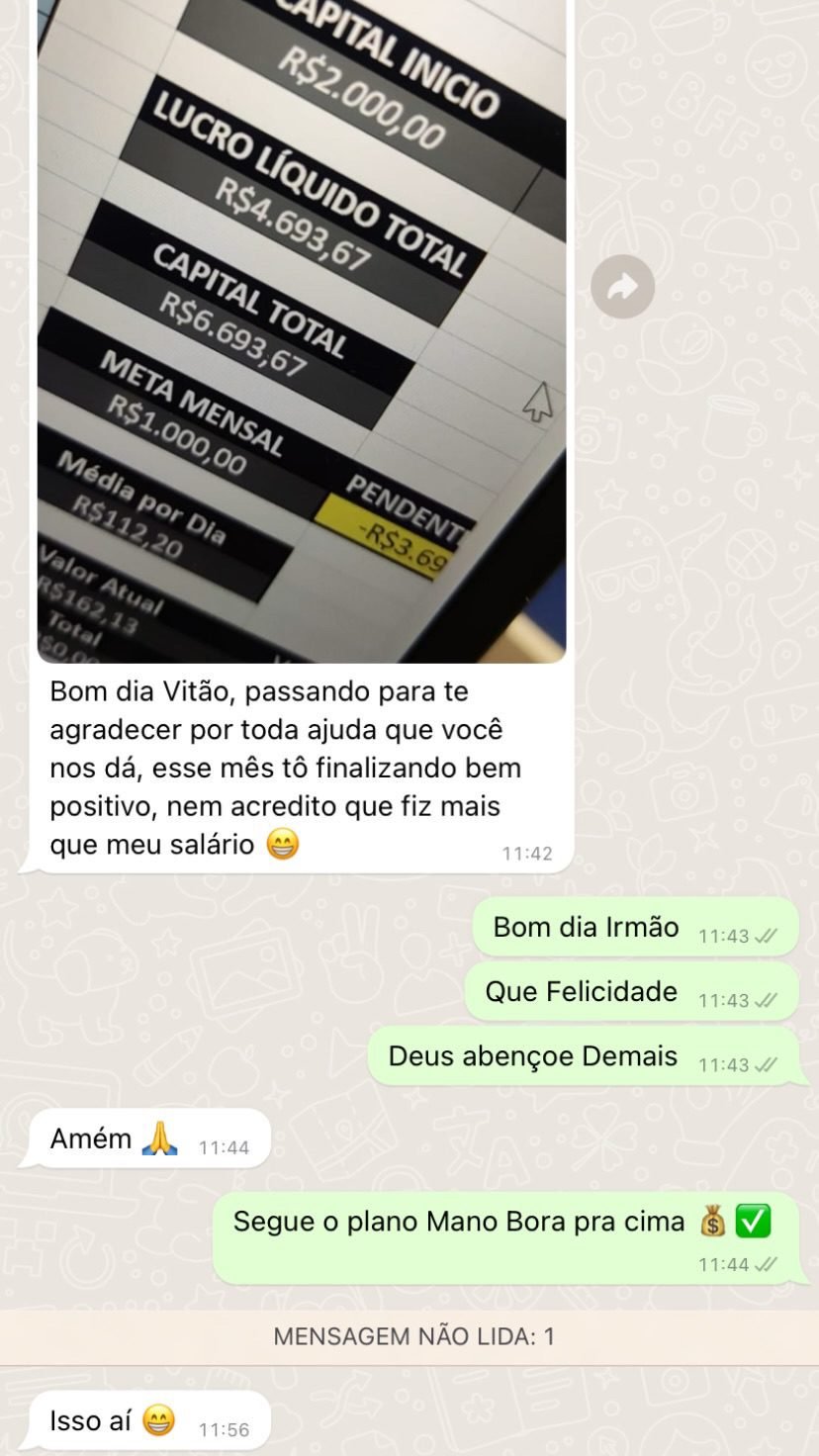Open the spreadsheet photo in full view

point(302,326)
